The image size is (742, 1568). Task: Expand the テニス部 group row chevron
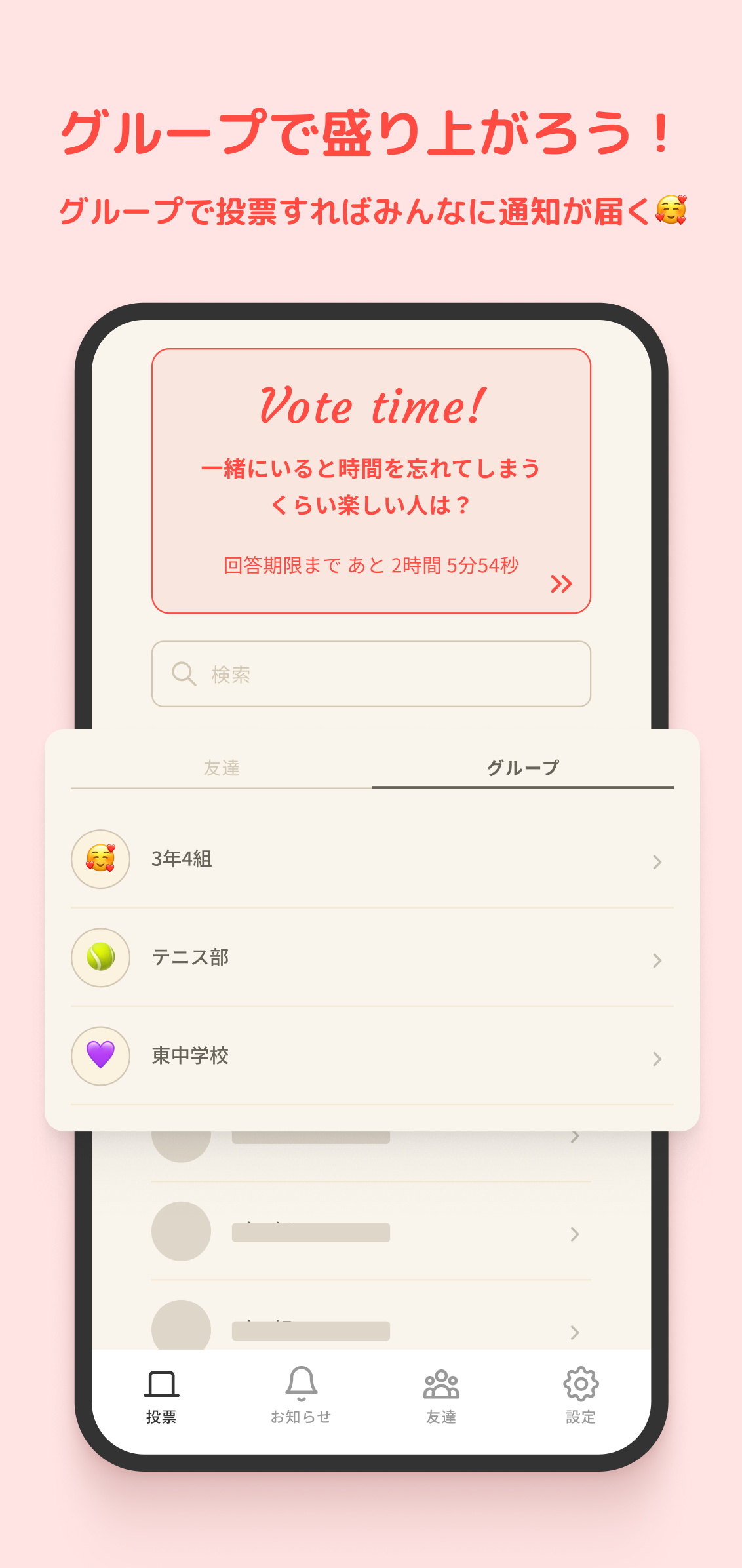pyautogui.click(x=657, y=960)
